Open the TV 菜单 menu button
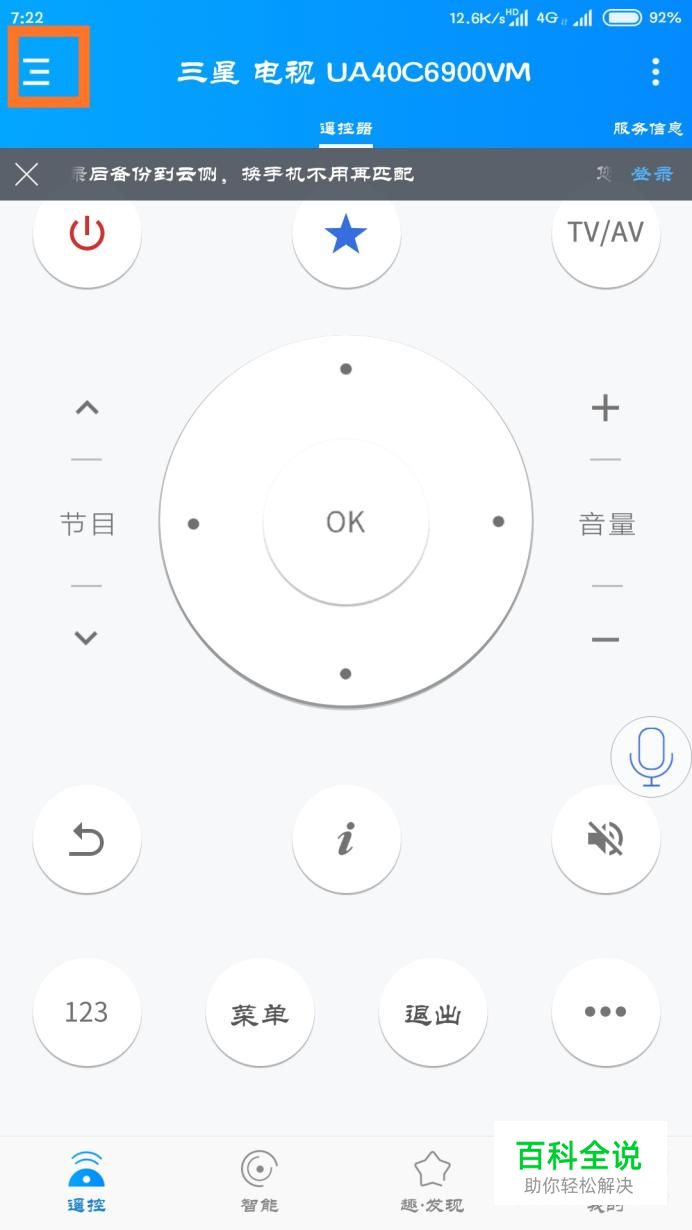The height and width of the screenshot is (1230, 692). (x=260, y=1014)
